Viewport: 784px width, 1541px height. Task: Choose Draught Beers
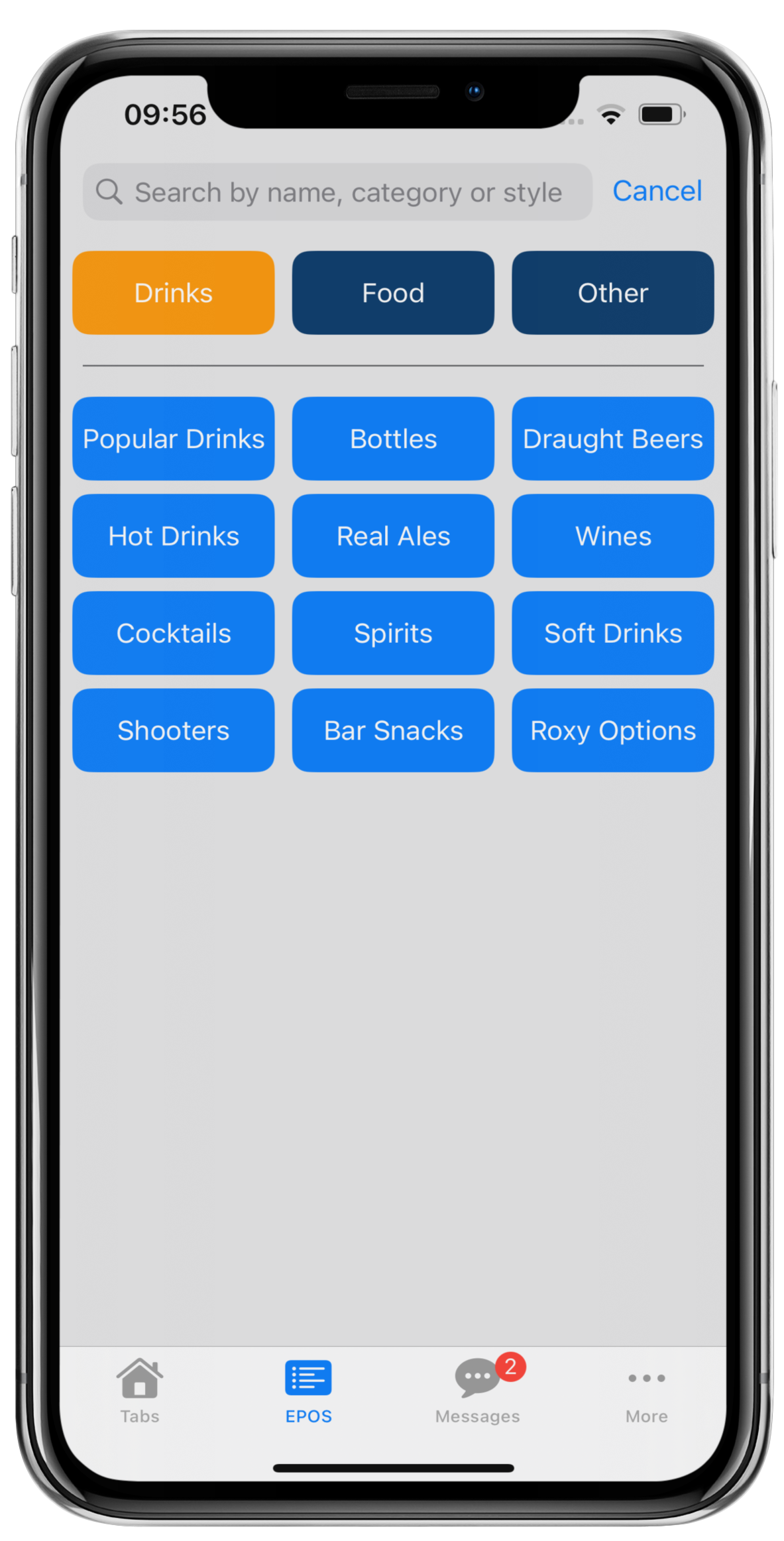tap(612, 439)
